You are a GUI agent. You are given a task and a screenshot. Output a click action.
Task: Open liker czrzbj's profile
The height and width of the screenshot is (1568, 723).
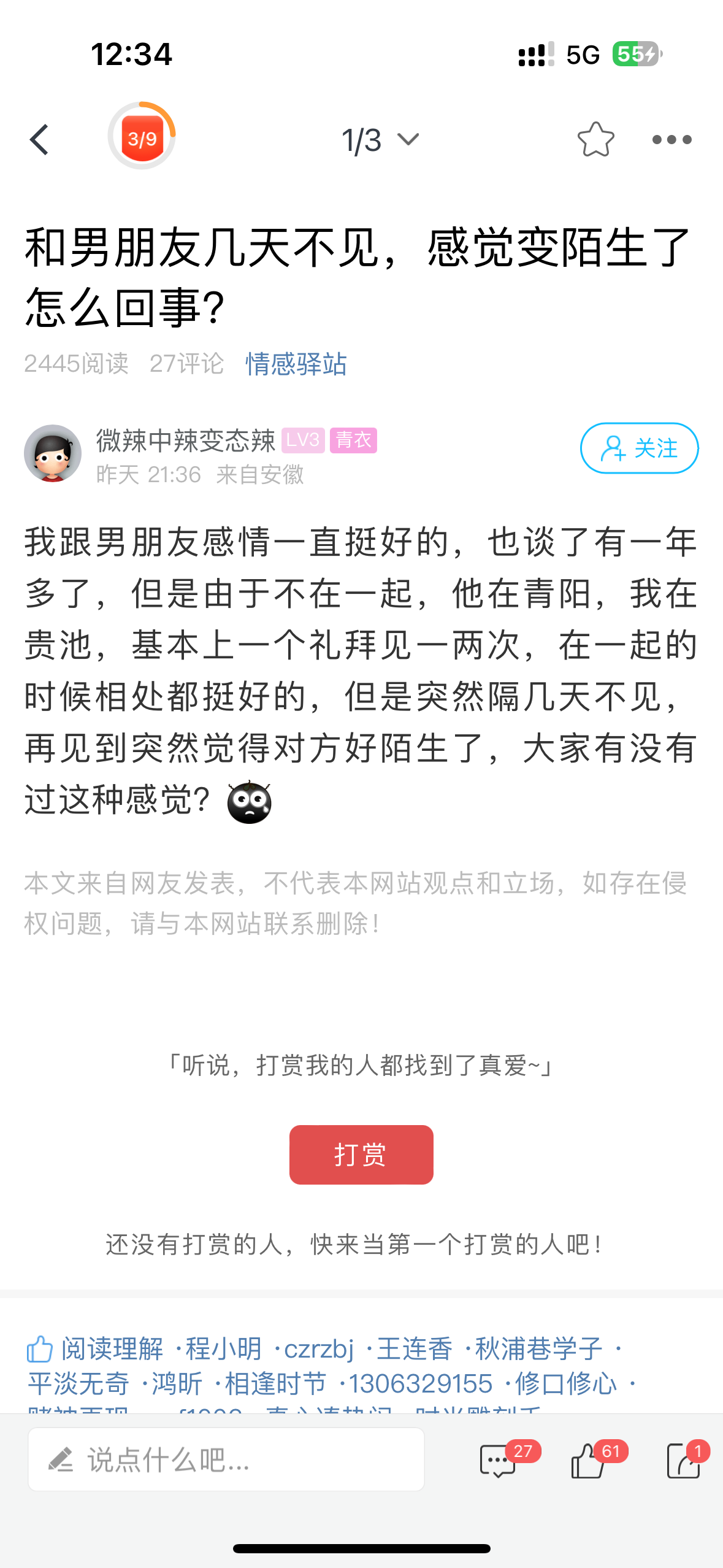click(319, 1349)
